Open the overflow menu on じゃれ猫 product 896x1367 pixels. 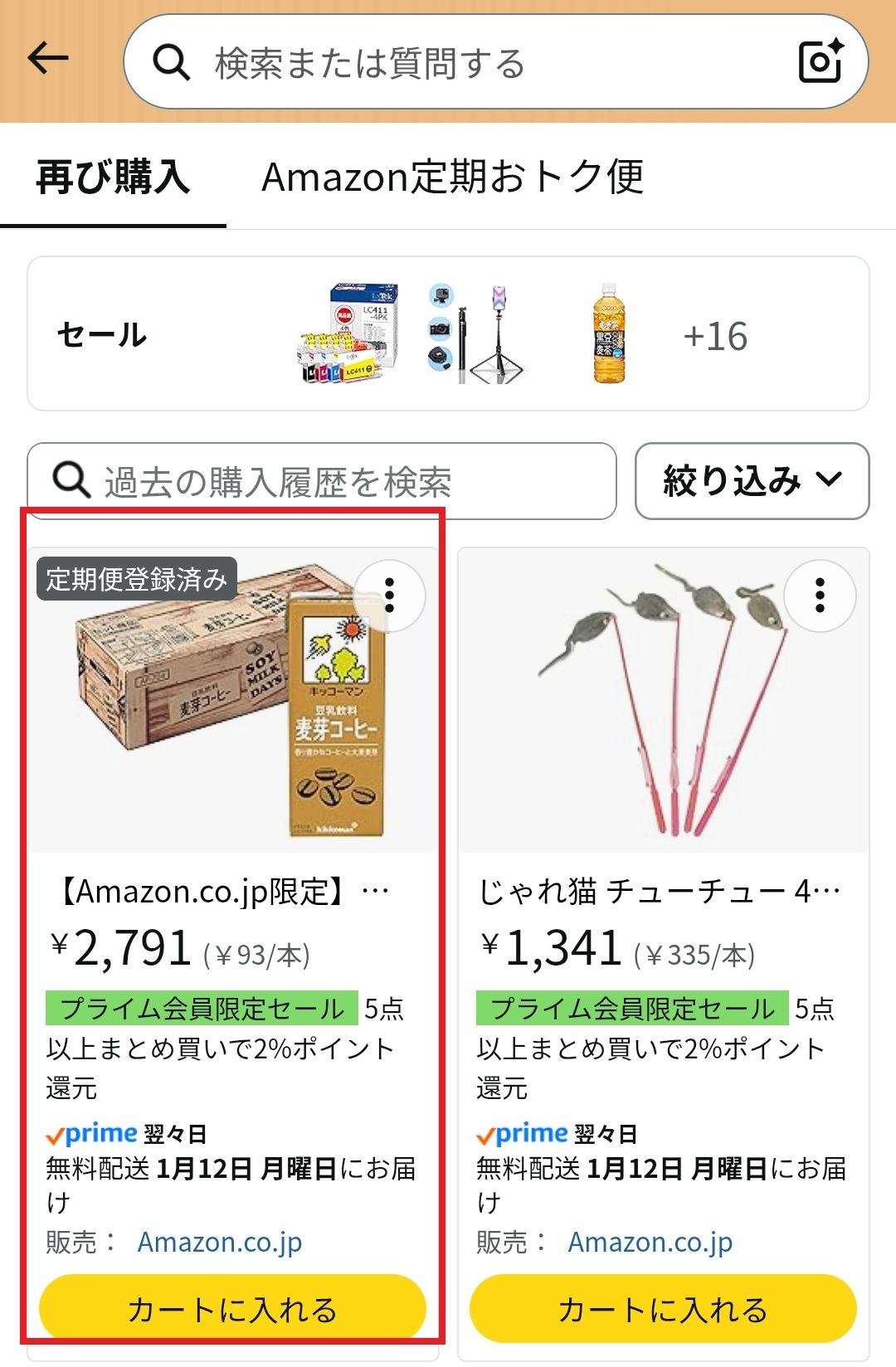pyautogui.click(x=820, y=596)
